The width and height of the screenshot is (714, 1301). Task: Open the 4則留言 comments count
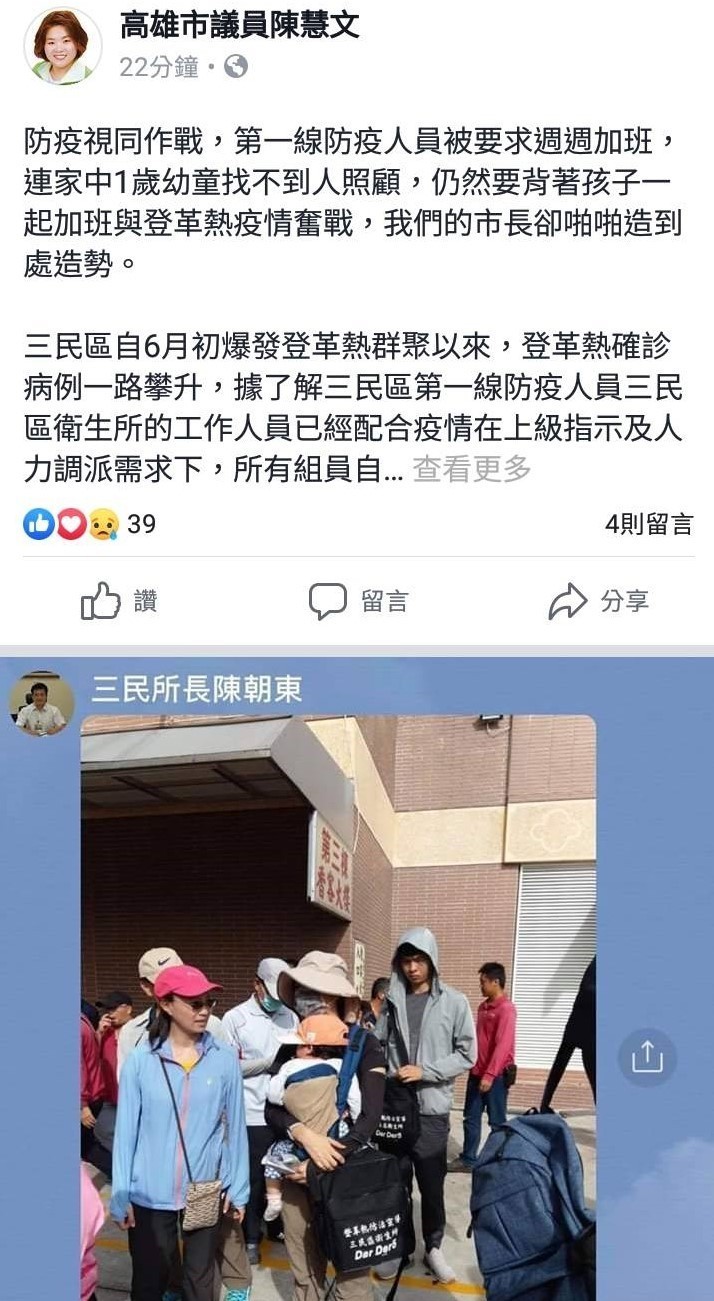coord(648,524)
